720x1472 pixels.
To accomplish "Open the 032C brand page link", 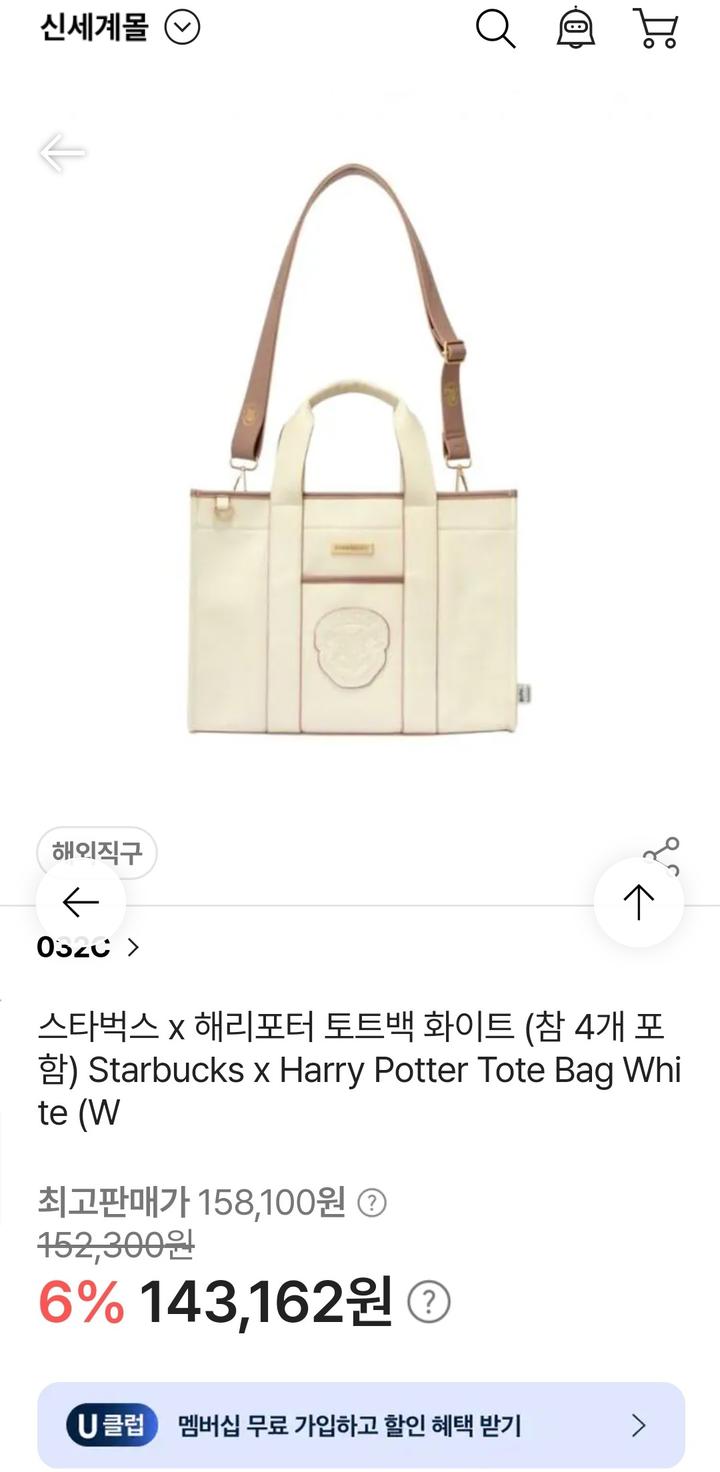I will coord(88,947).
